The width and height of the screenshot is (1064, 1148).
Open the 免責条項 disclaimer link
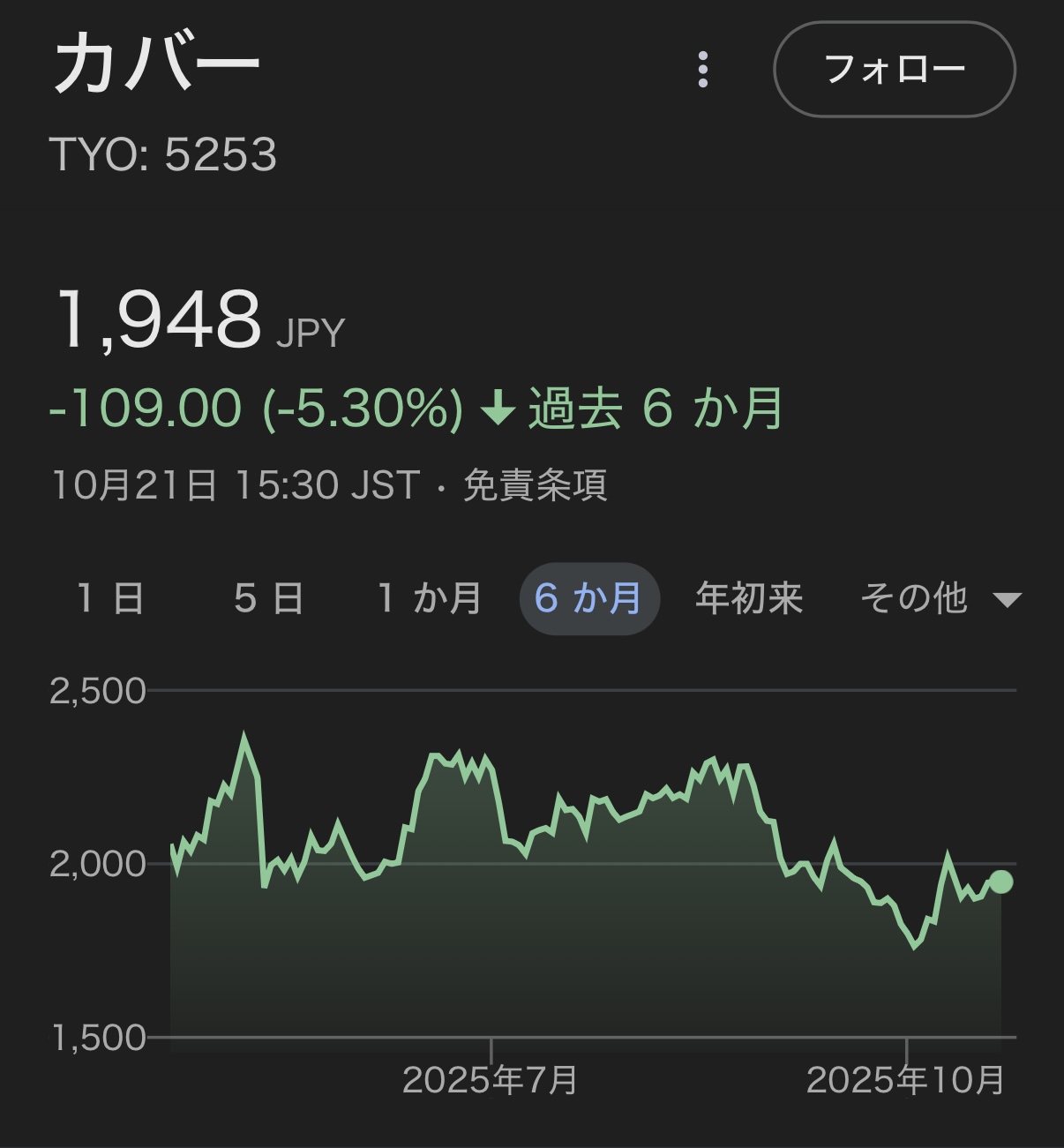click(x=535, y=485)
